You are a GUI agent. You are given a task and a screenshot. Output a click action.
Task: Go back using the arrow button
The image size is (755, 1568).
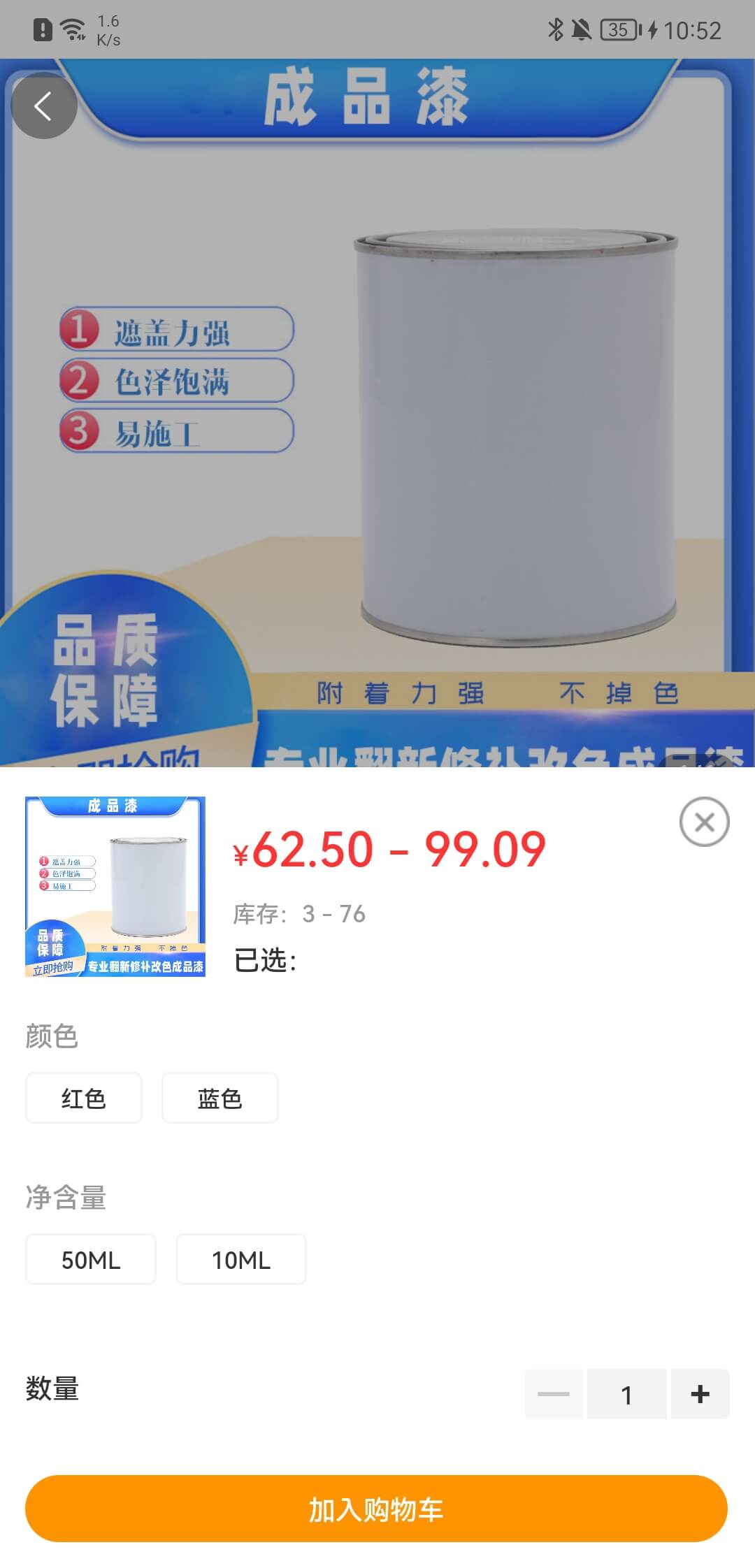point(44,106)
